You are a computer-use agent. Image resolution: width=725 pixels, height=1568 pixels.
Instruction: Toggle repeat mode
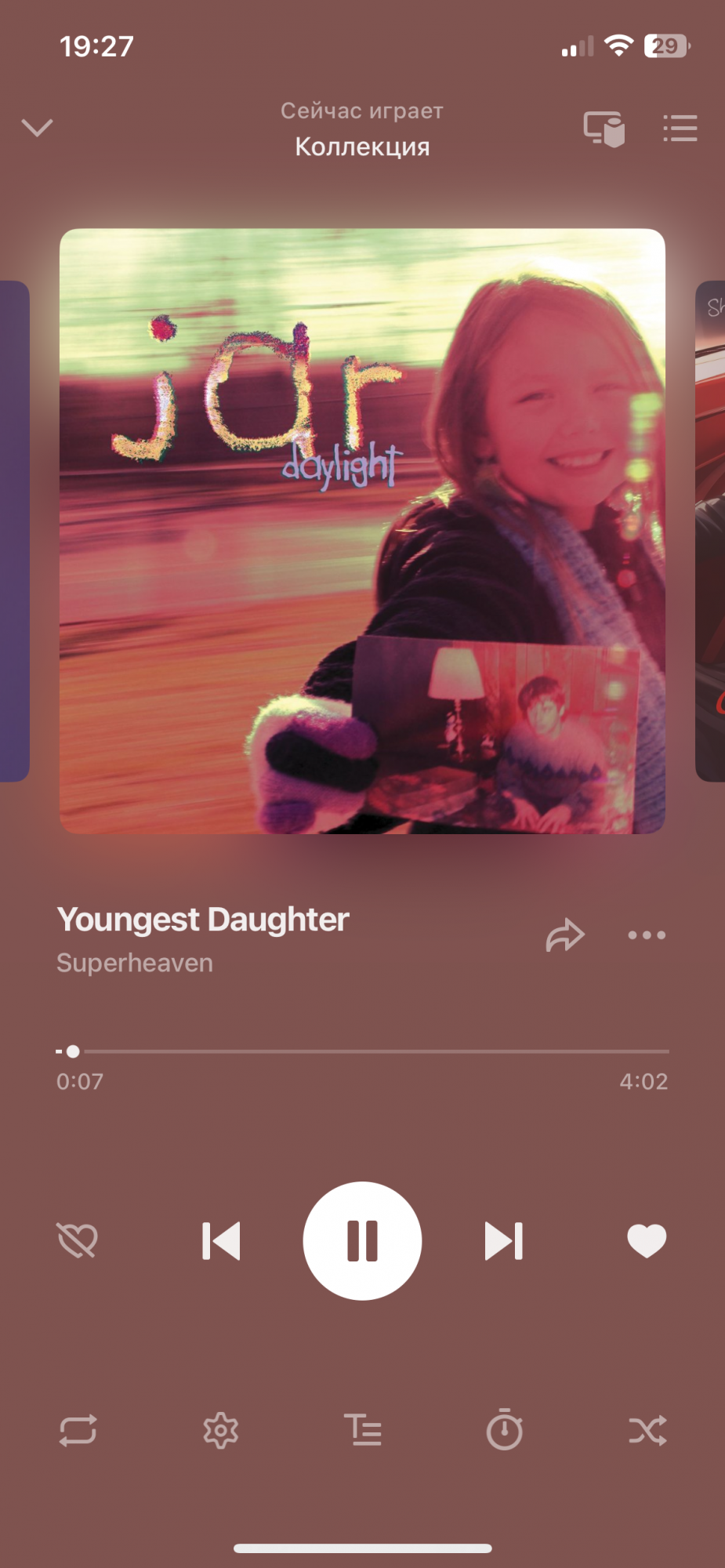coord(78,1431)
